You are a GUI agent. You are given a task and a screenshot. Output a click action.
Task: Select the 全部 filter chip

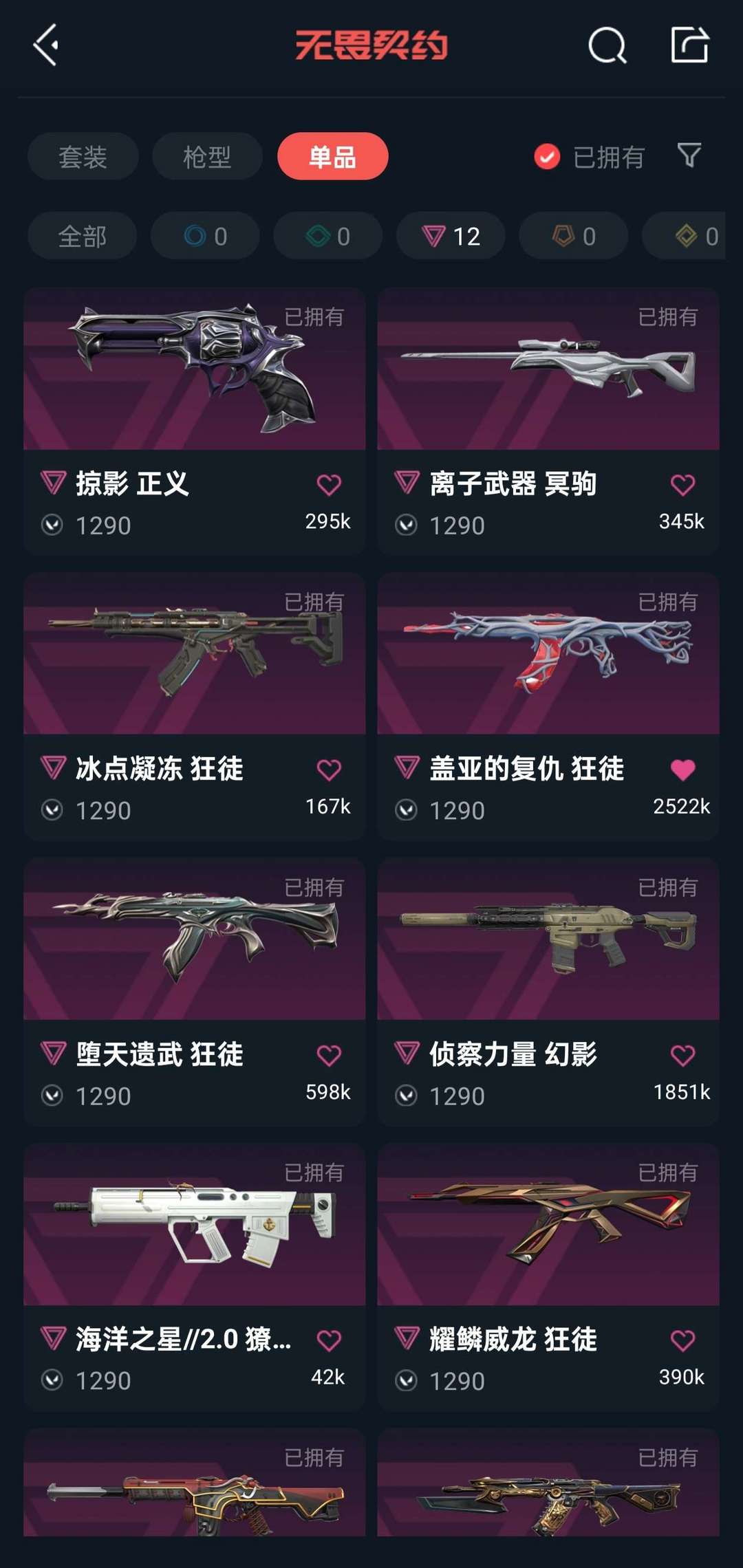click(82, 236)
